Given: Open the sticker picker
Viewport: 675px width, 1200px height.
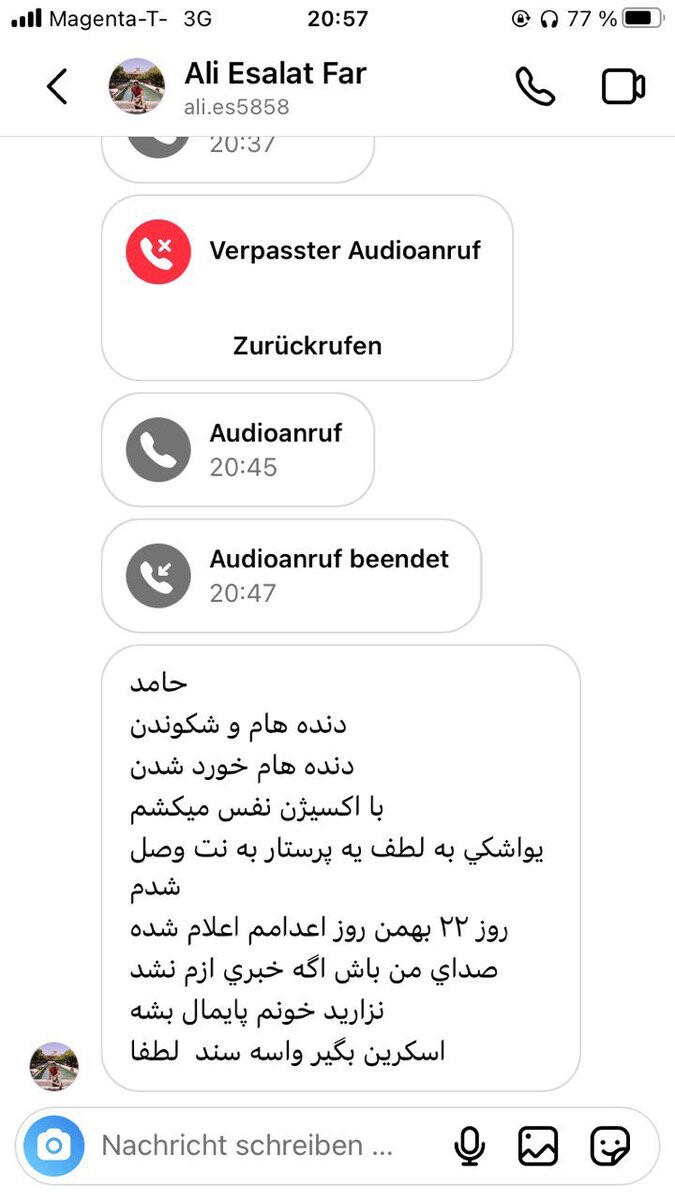Looking at the screenshot, I should pos(609,1145).
